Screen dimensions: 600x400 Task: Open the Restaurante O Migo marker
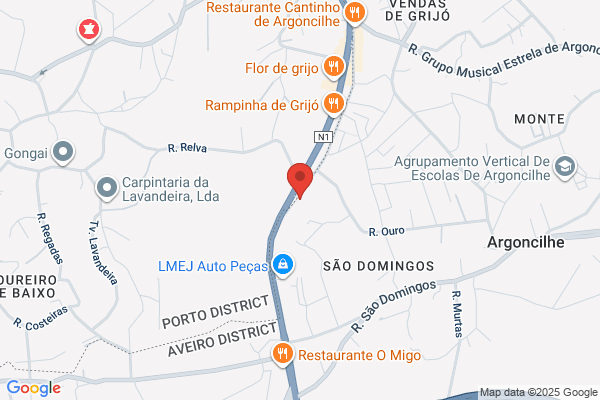pos(283,354)
